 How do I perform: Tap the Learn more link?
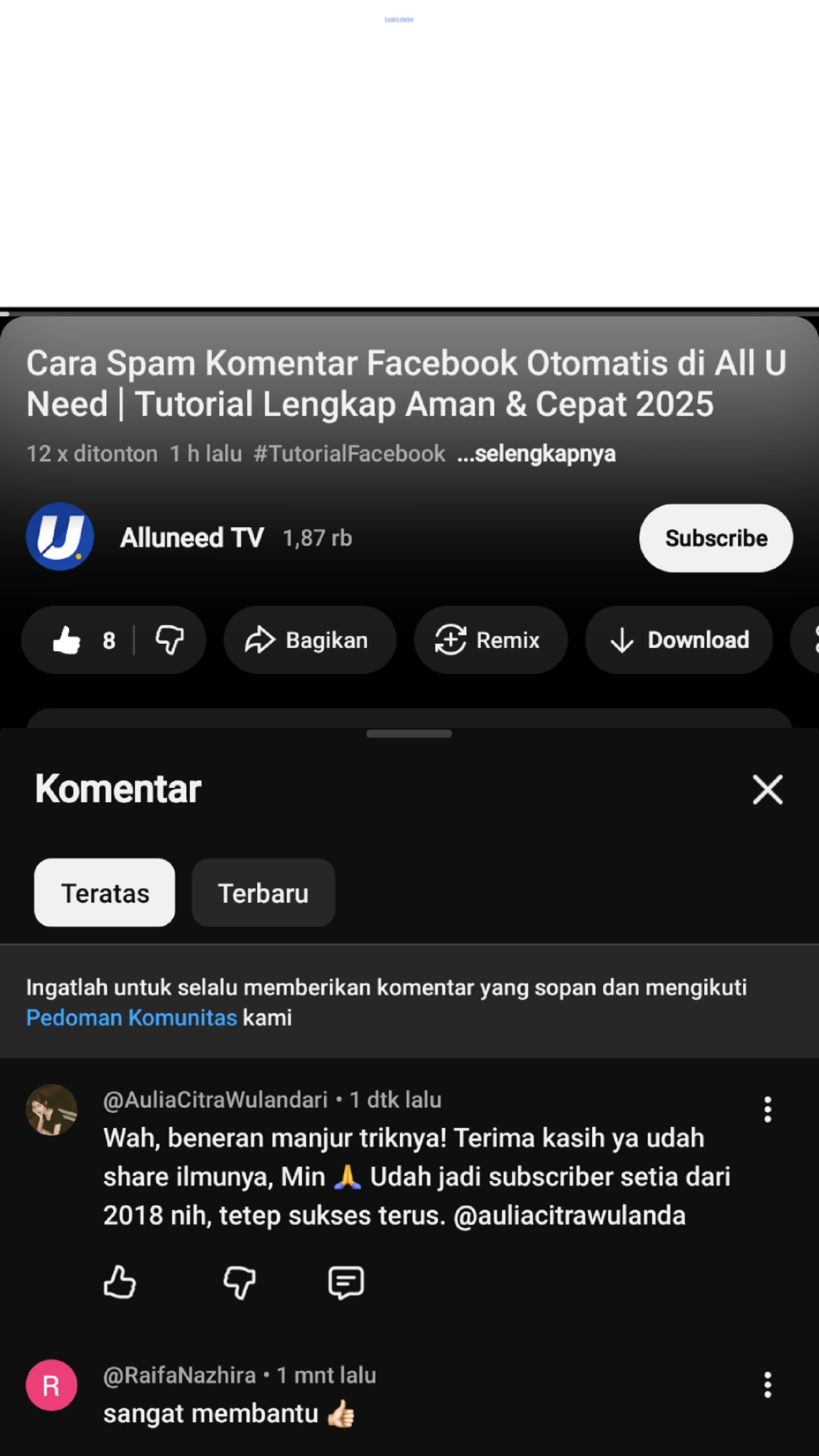pyautogui.click(x=399, y=19)
